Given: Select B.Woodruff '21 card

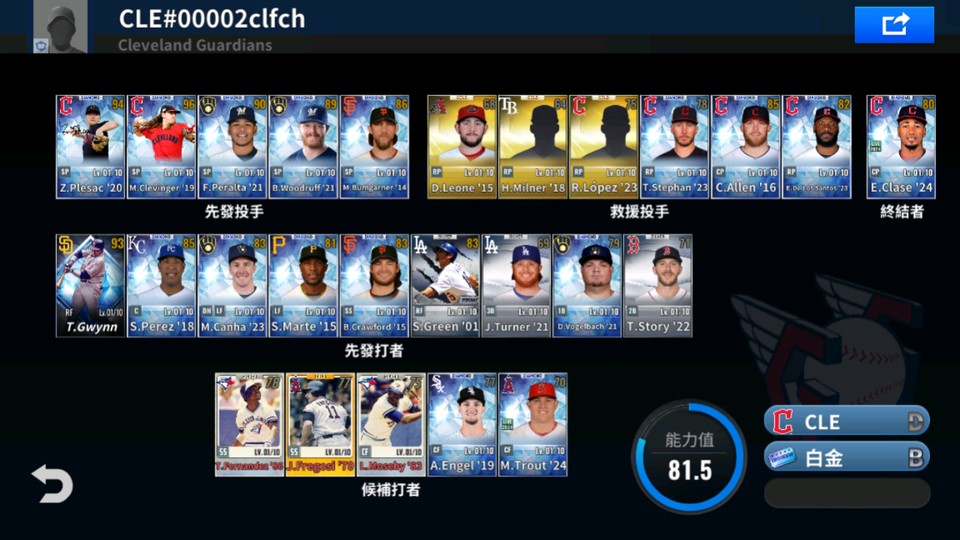Looking at the screenshot, I should (303, 146).
